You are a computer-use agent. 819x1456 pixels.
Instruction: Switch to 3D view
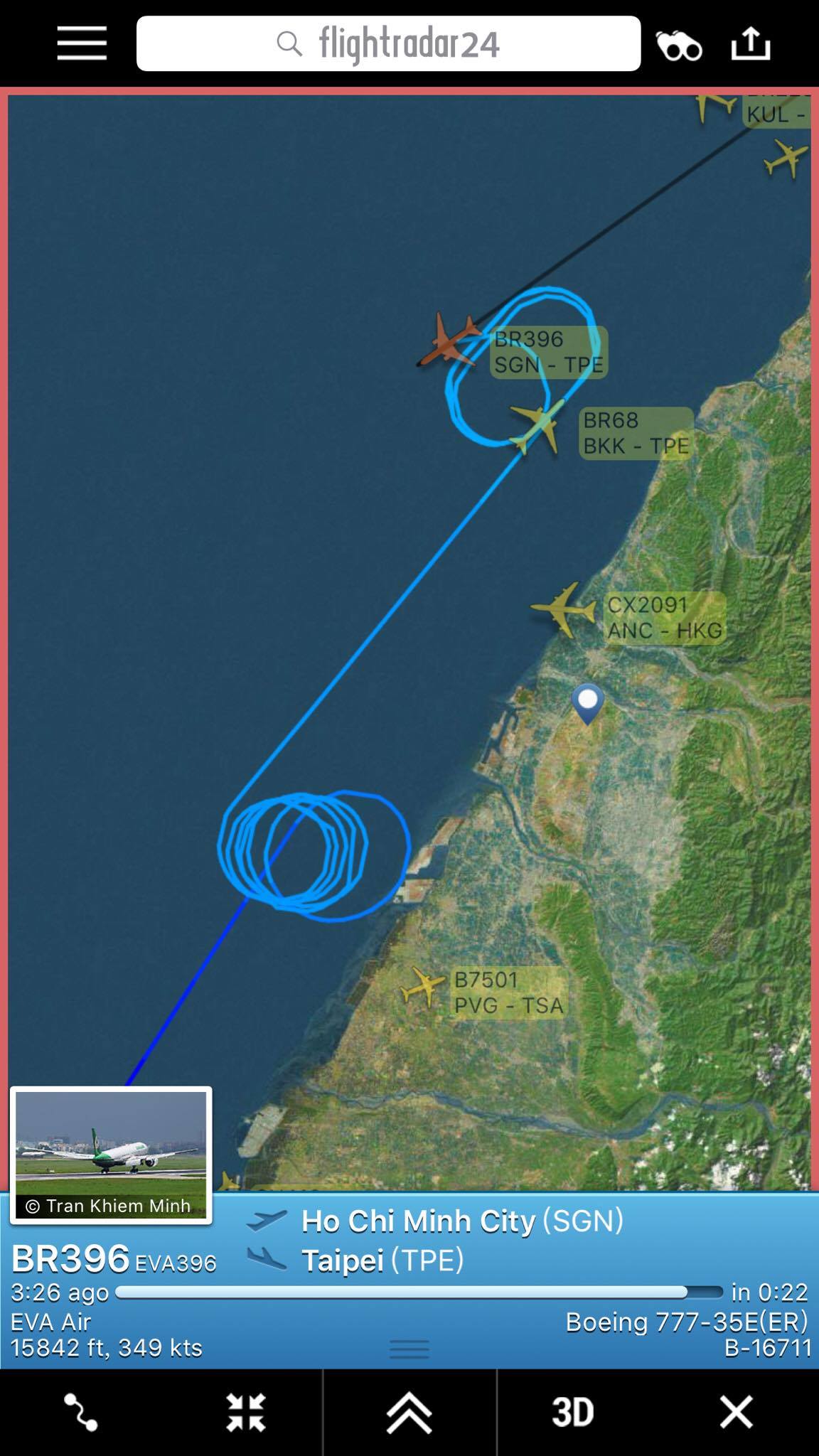pos(573,1412)
